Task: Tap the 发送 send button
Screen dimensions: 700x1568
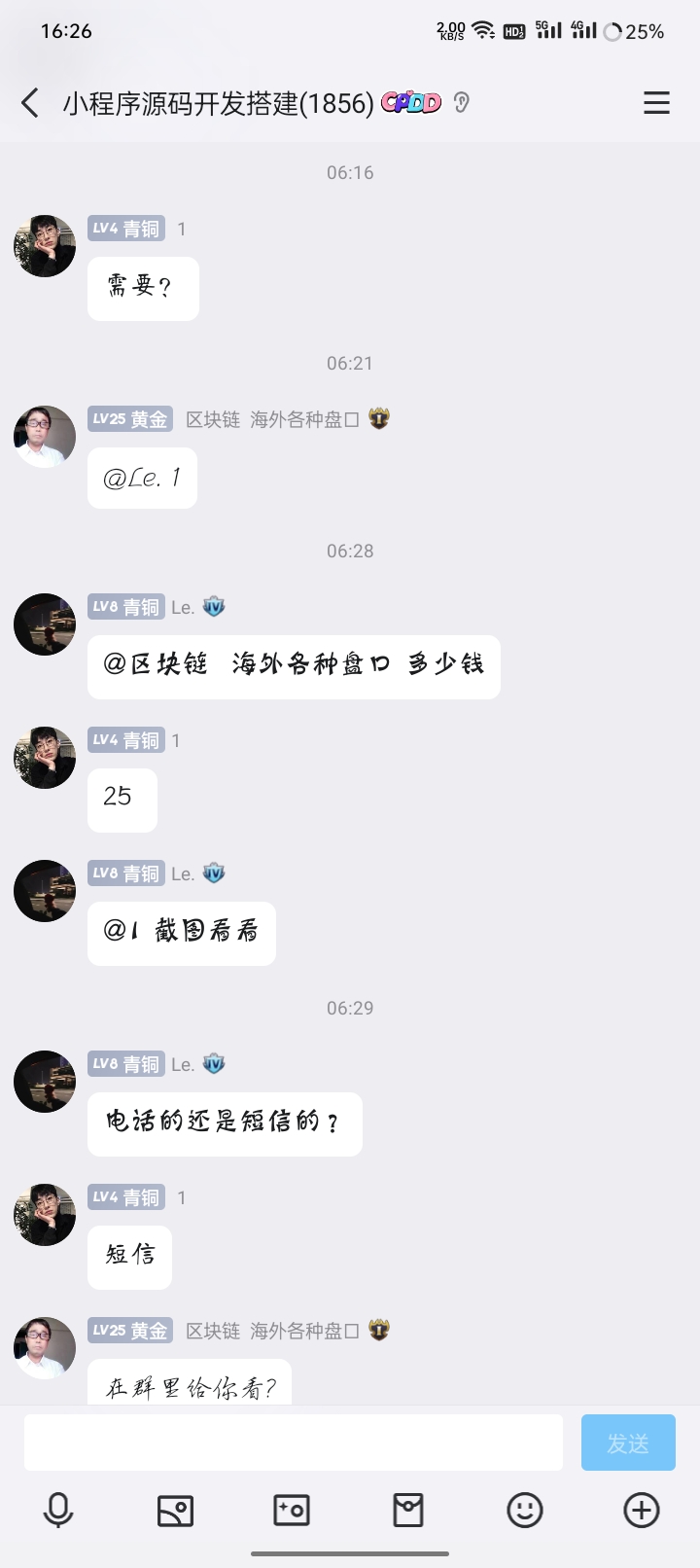Action: pyautogui.click(x=627, y=1443)
